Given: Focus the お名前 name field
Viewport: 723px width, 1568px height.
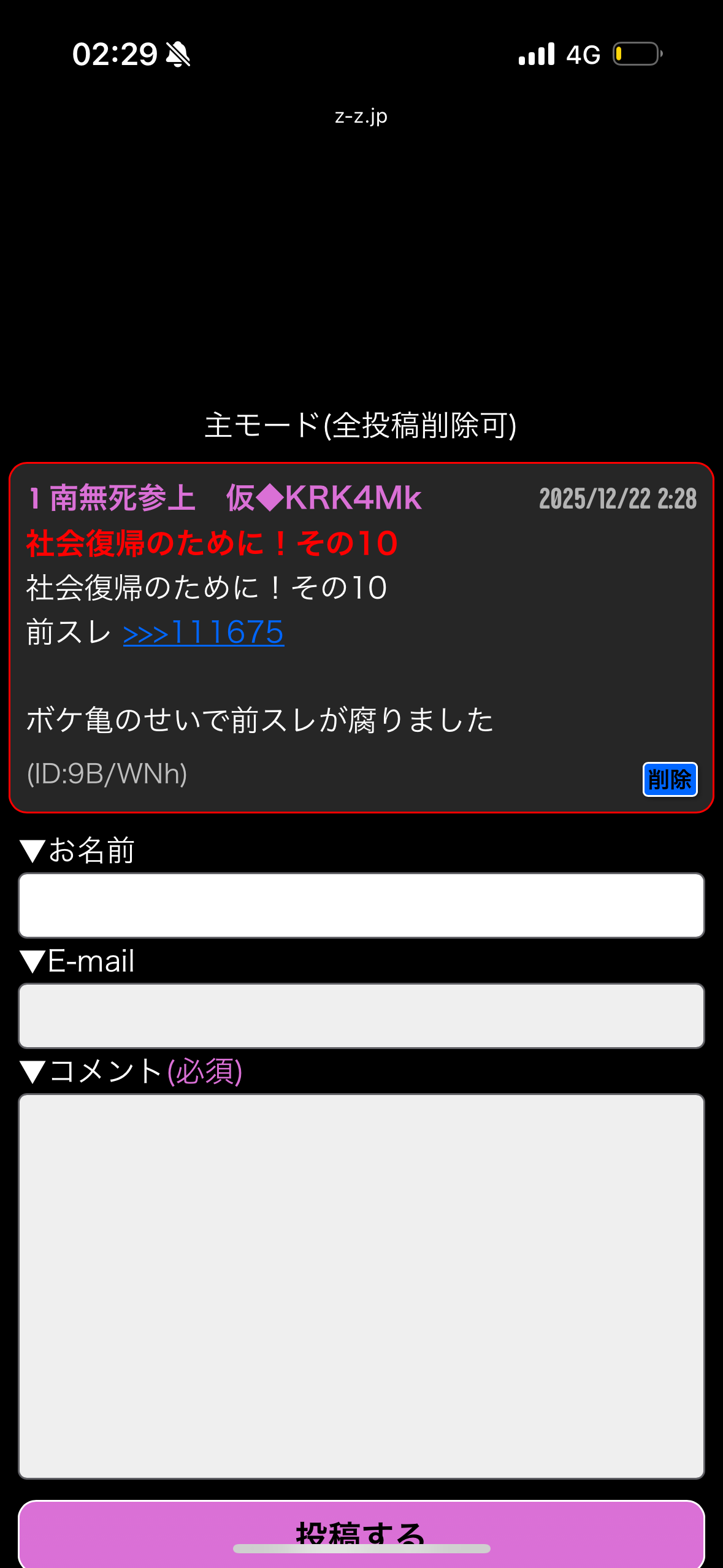Looking at the screenshot, I should (x=361, y=905).
